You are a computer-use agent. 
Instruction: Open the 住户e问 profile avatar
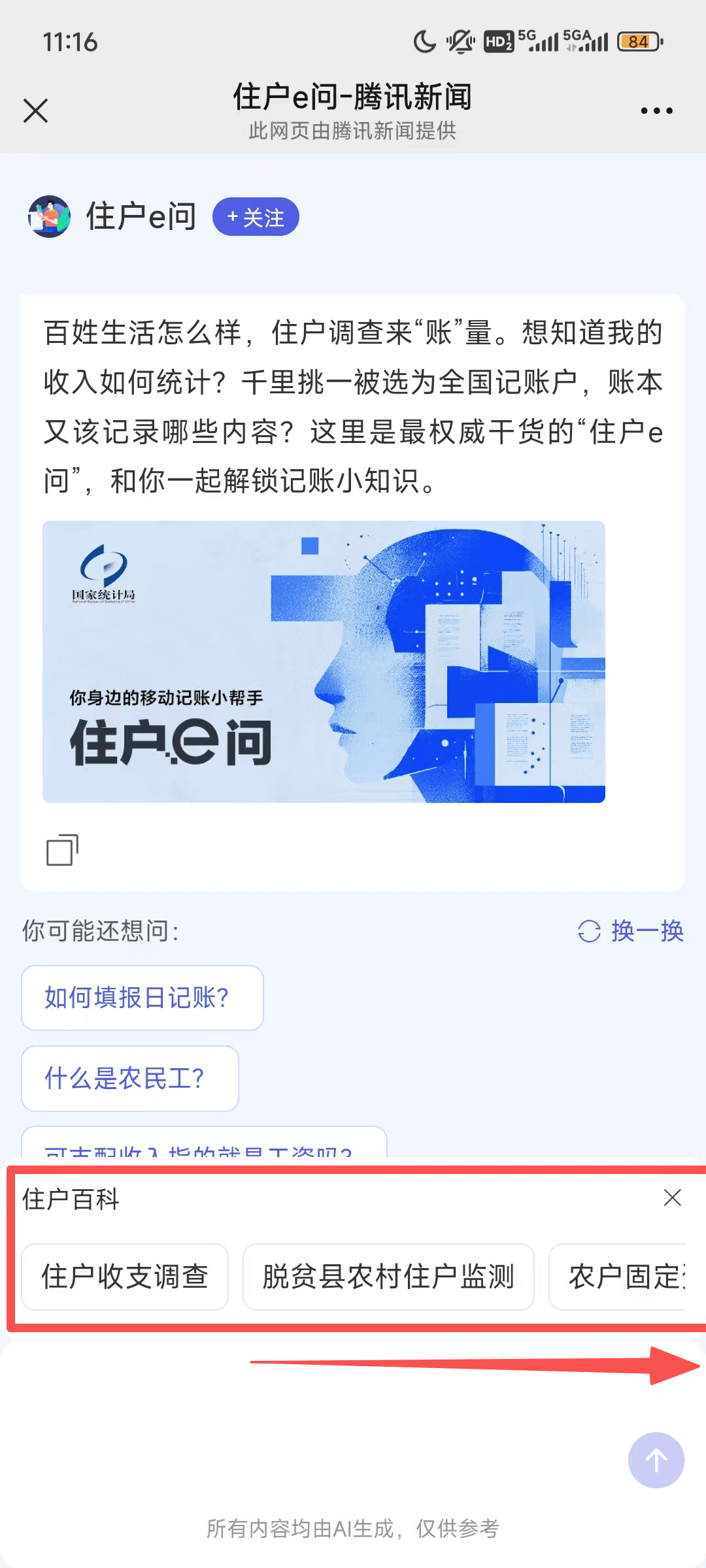coord(49,217)
